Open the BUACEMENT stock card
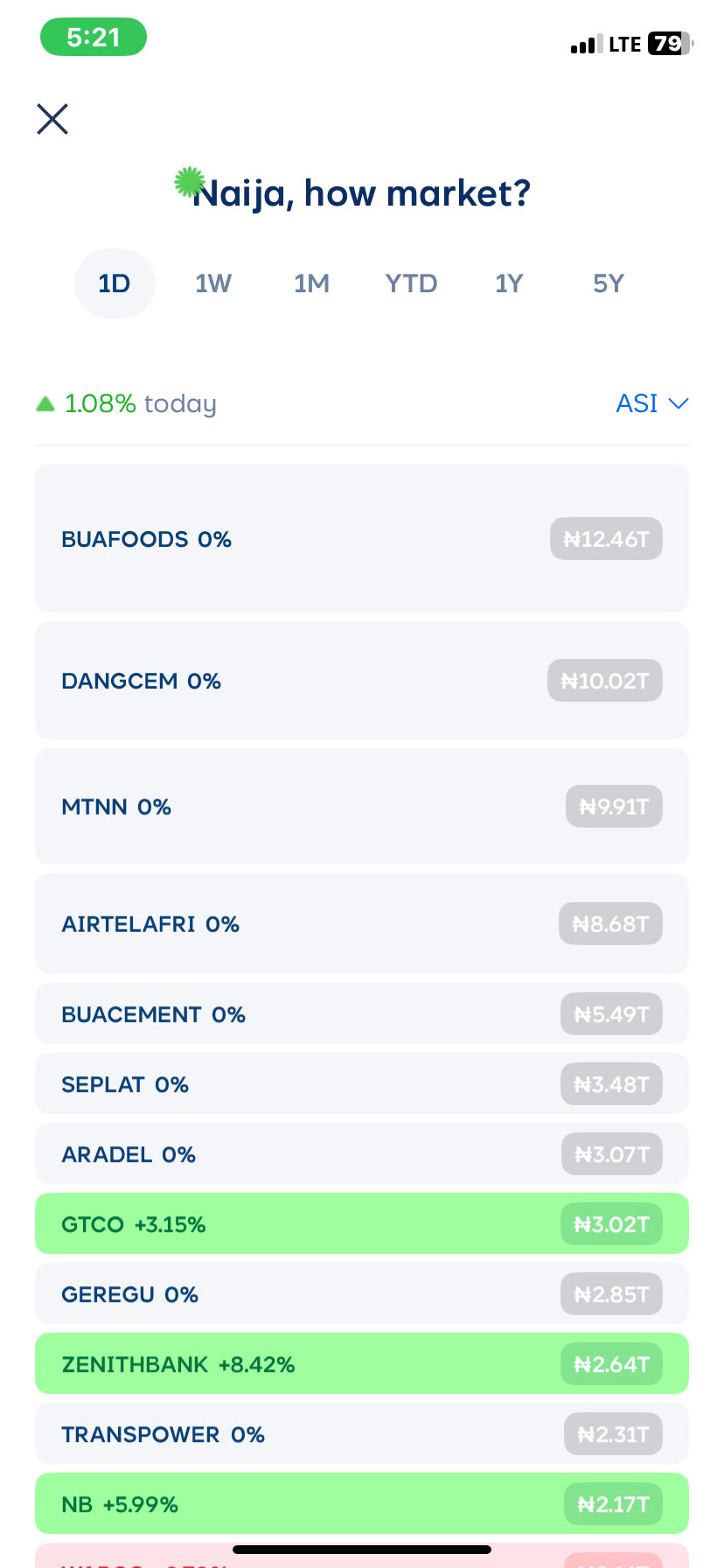This screenshot has height=1568, width=724. click(361, 1014)
